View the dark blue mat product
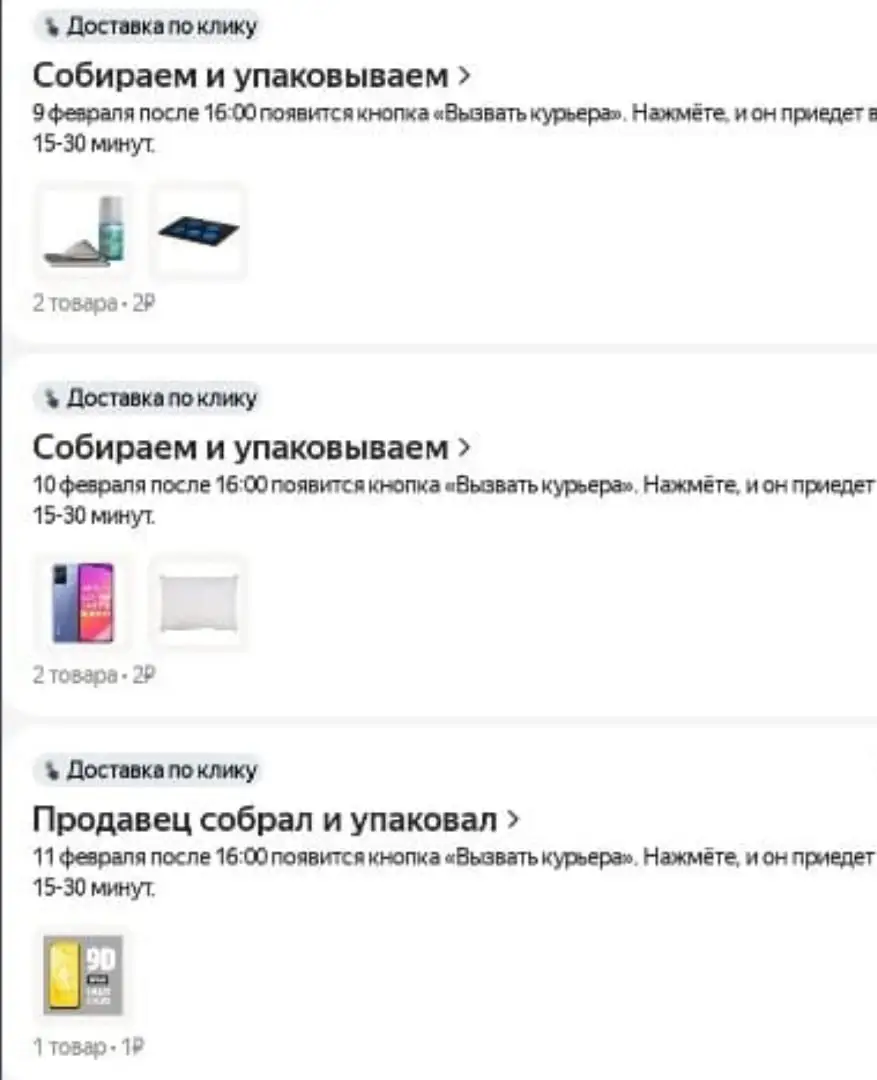Screen dimensions: 877x1080 point(198,231)
